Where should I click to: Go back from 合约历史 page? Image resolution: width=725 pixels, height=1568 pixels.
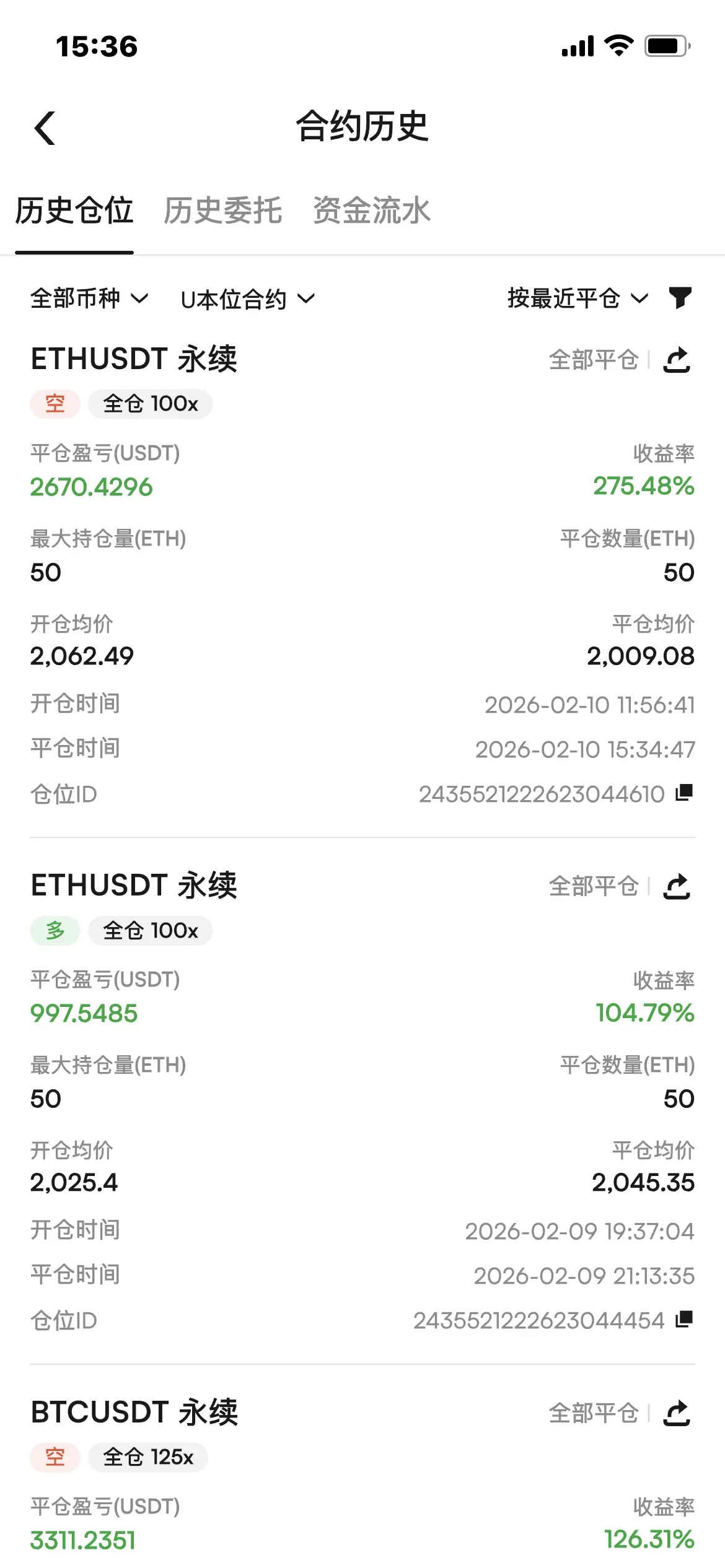click(45, 128)
